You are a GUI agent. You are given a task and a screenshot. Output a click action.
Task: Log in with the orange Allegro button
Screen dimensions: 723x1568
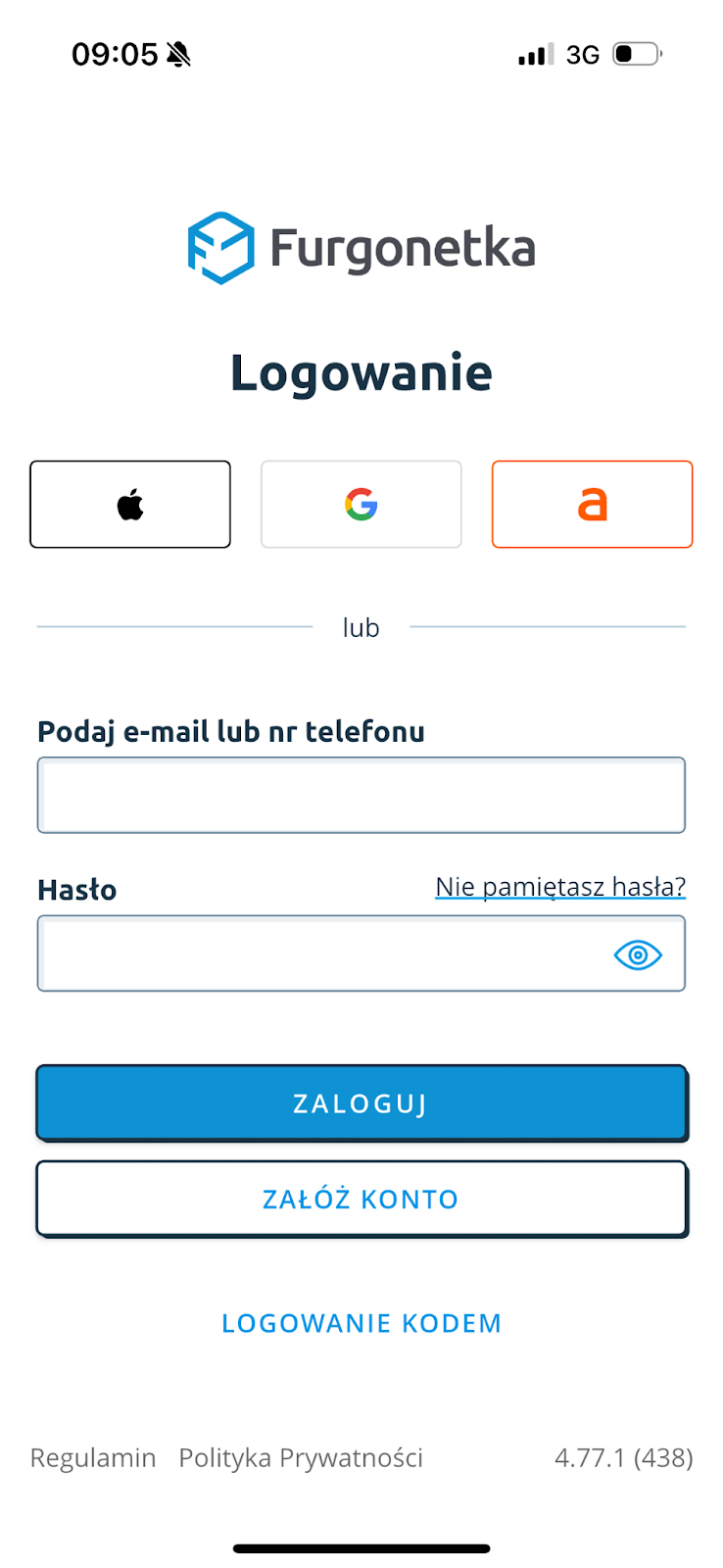tap(592, 505)
